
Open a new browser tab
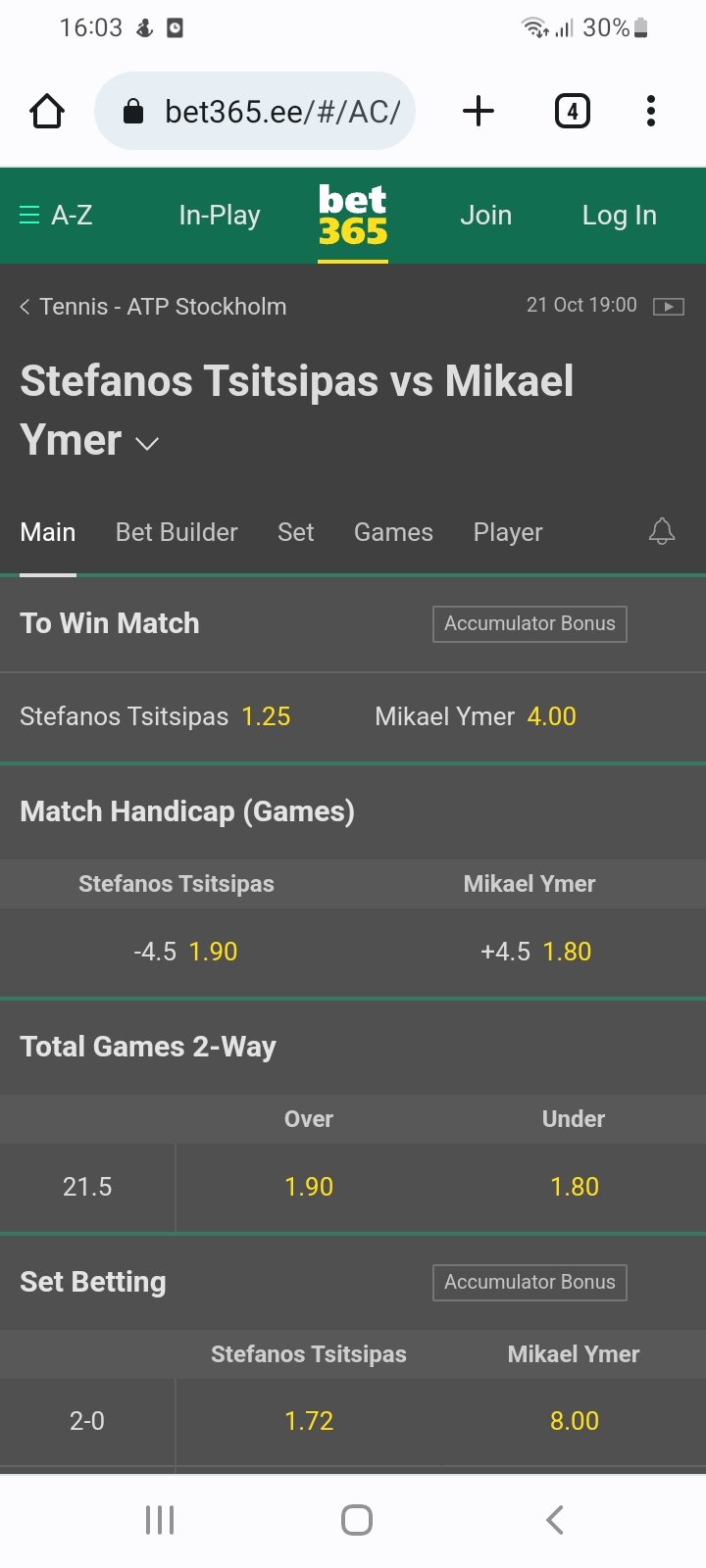(x=478, y=111)
